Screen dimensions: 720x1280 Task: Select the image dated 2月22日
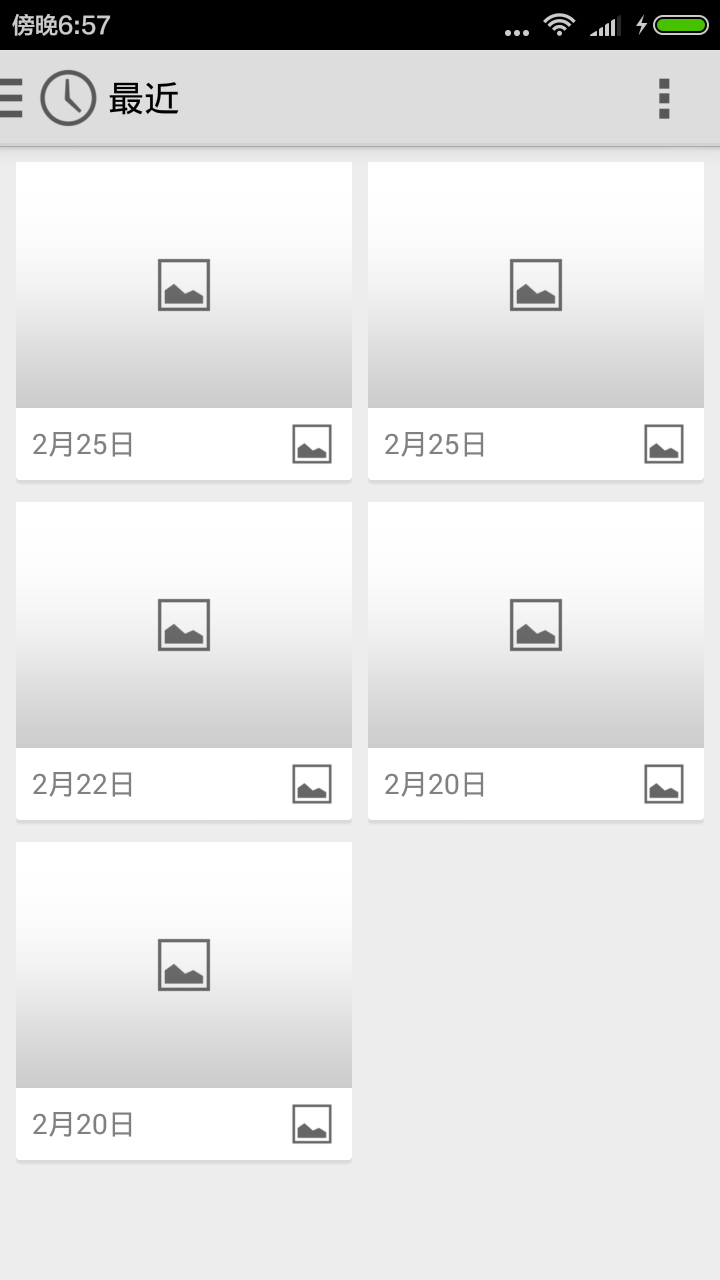tap(184, 660)
